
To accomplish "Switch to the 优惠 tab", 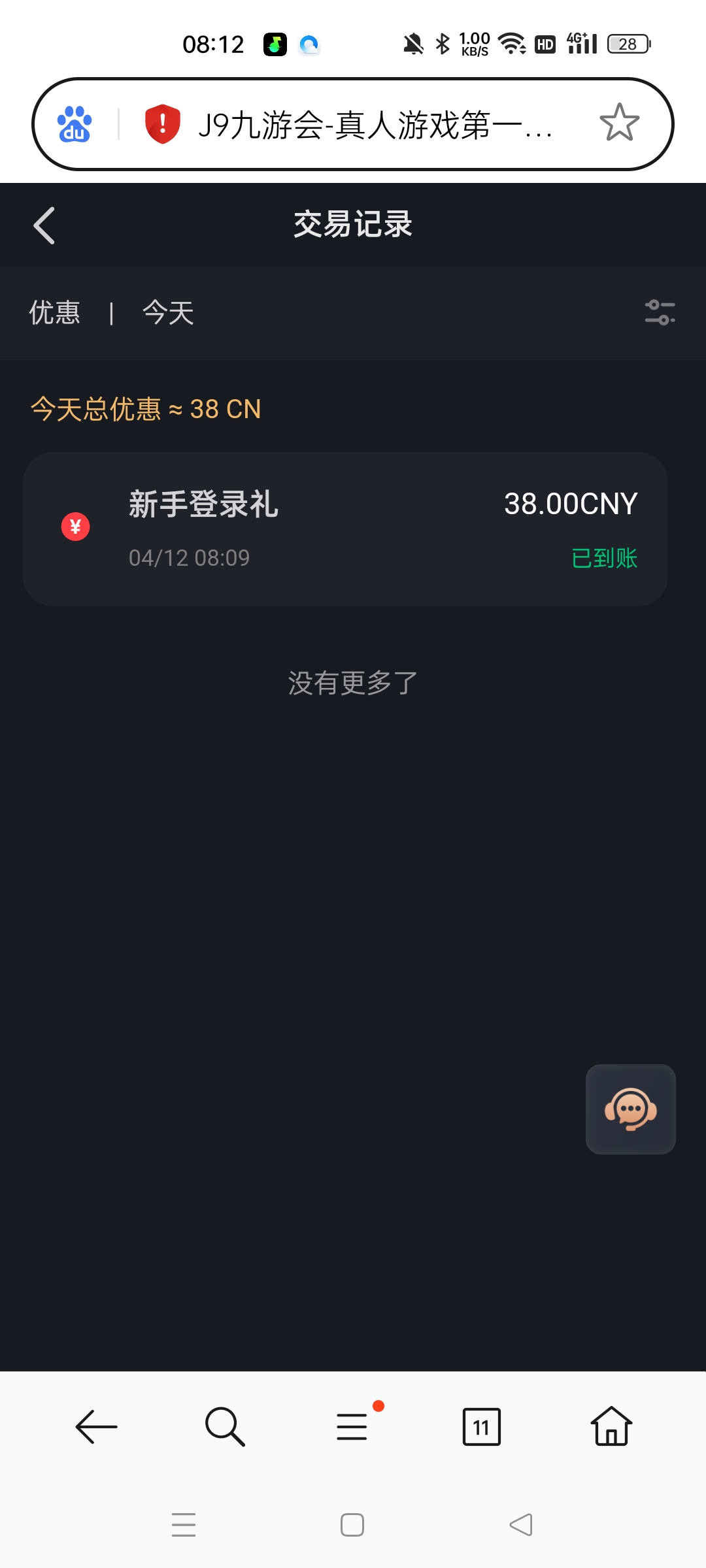I will 55,314.
